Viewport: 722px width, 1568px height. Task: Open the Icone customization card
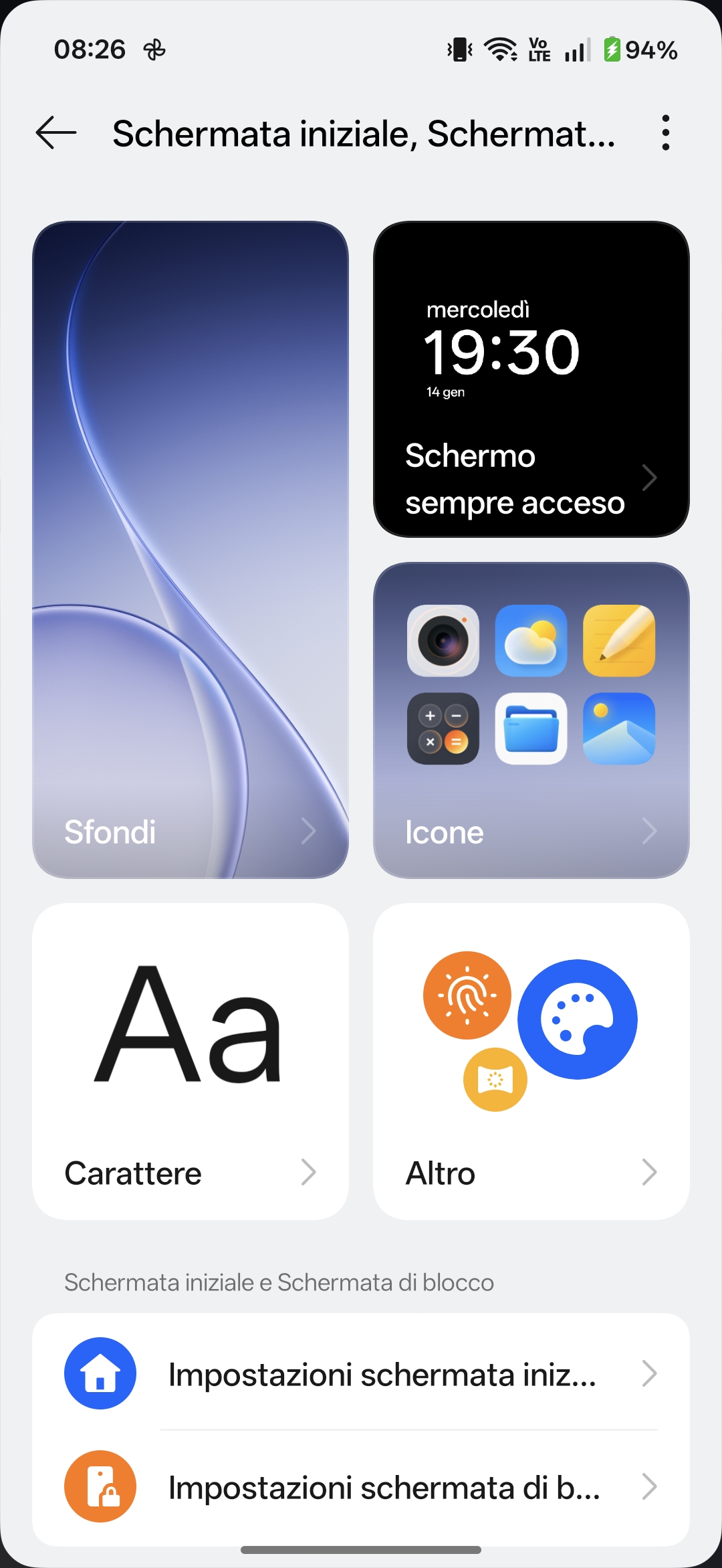pyautogui.click(x=531, y=720)
